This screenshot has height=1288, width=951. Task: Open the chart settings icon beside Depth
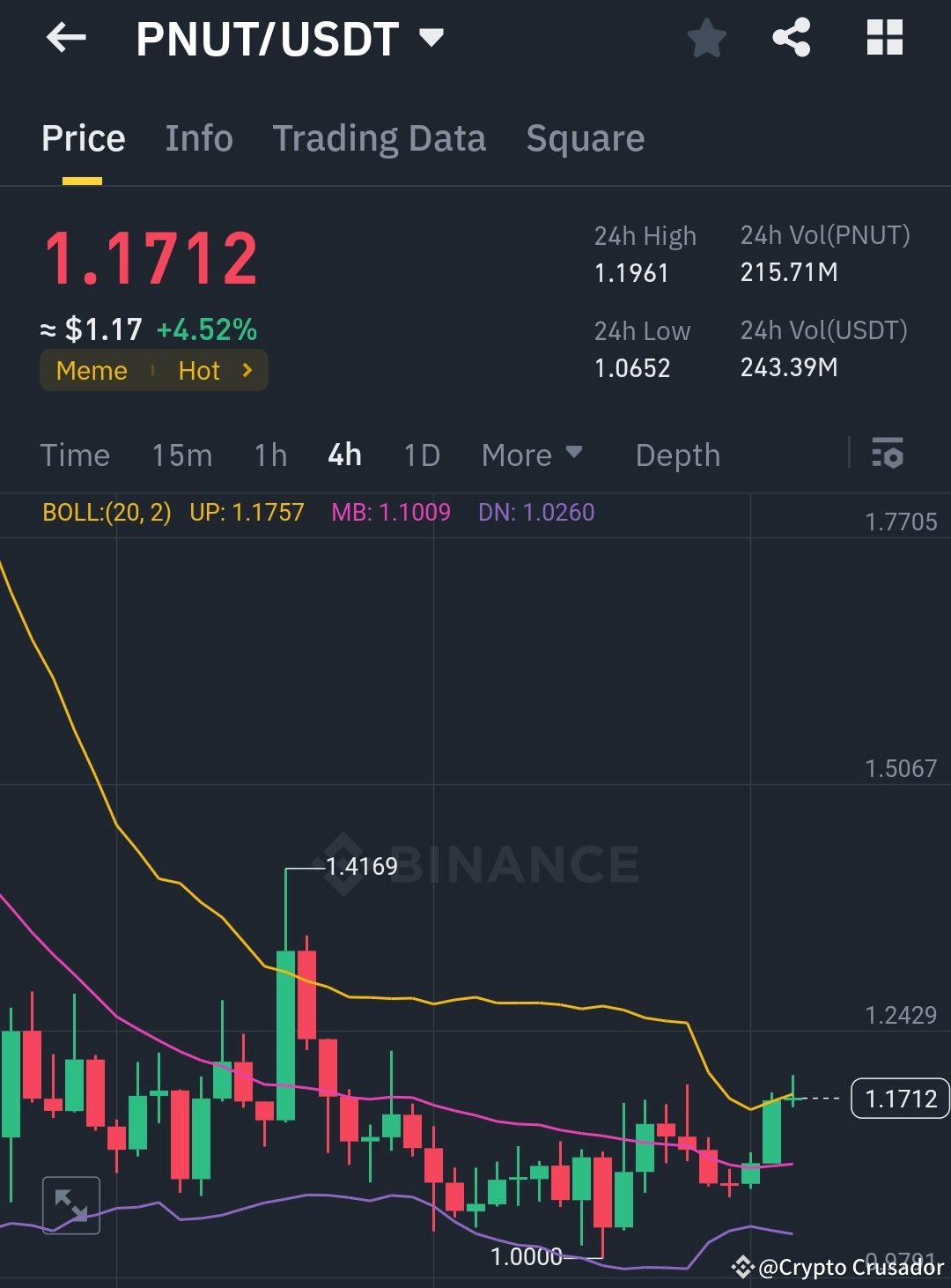pyautogui.click(x=888, y=455)
